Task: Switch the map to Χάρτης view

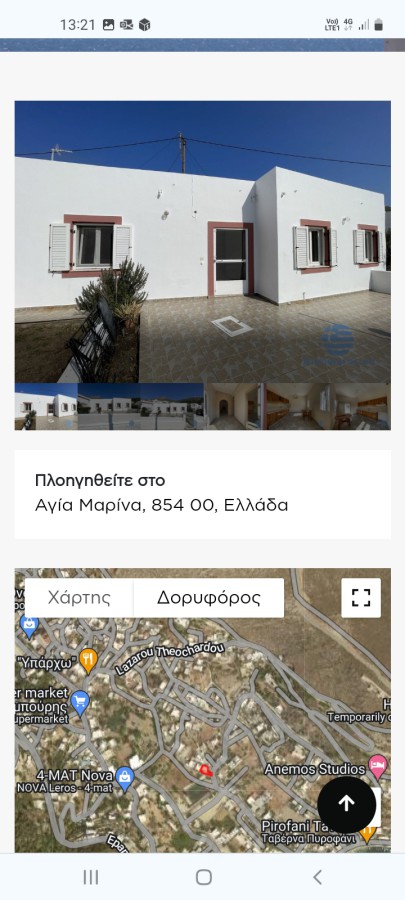Action: [79, 598]
